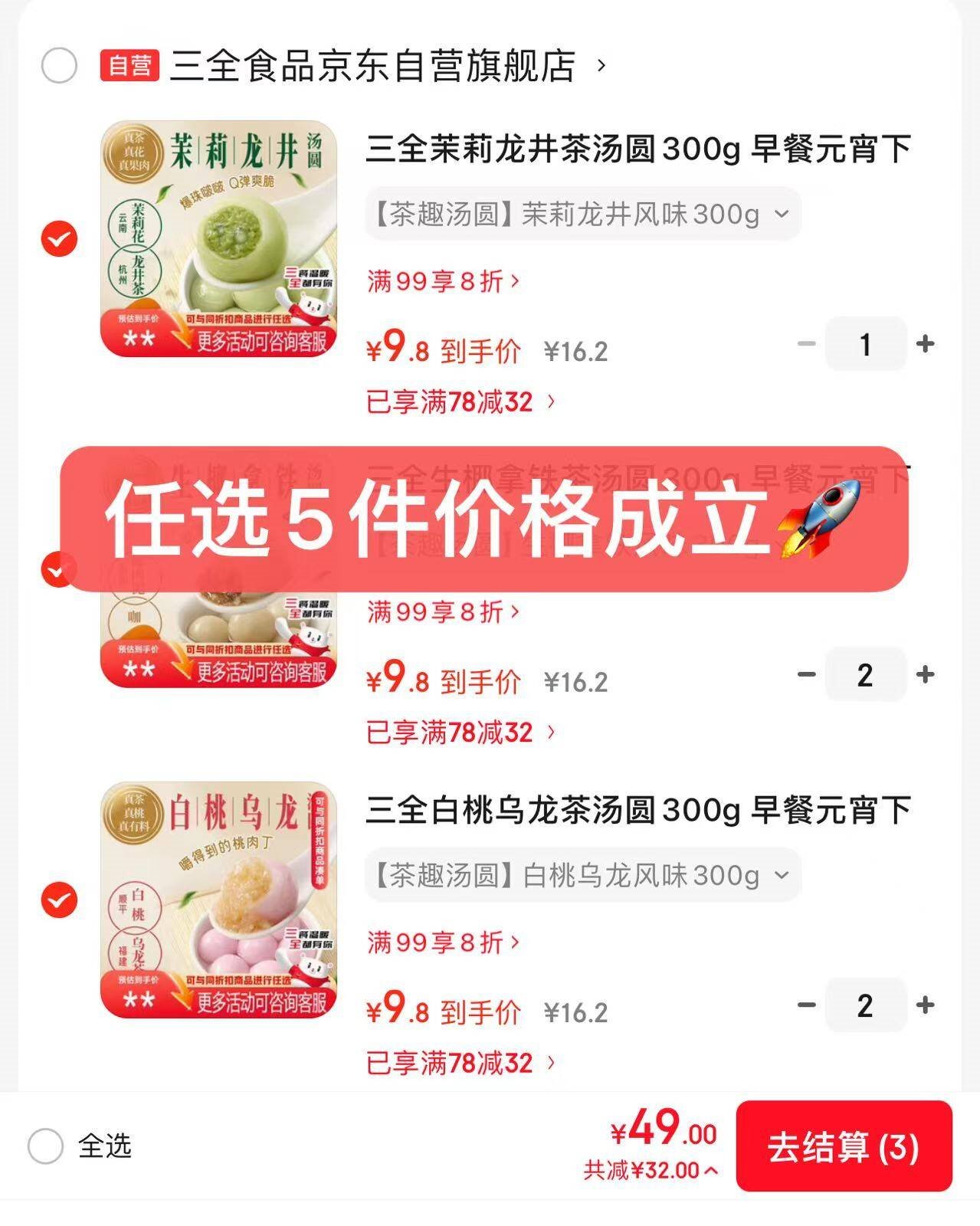Increase the 白桃乌龙茶汤圆 quantity
Viewport: 980px width, 1226px height.
[925, 1005]
